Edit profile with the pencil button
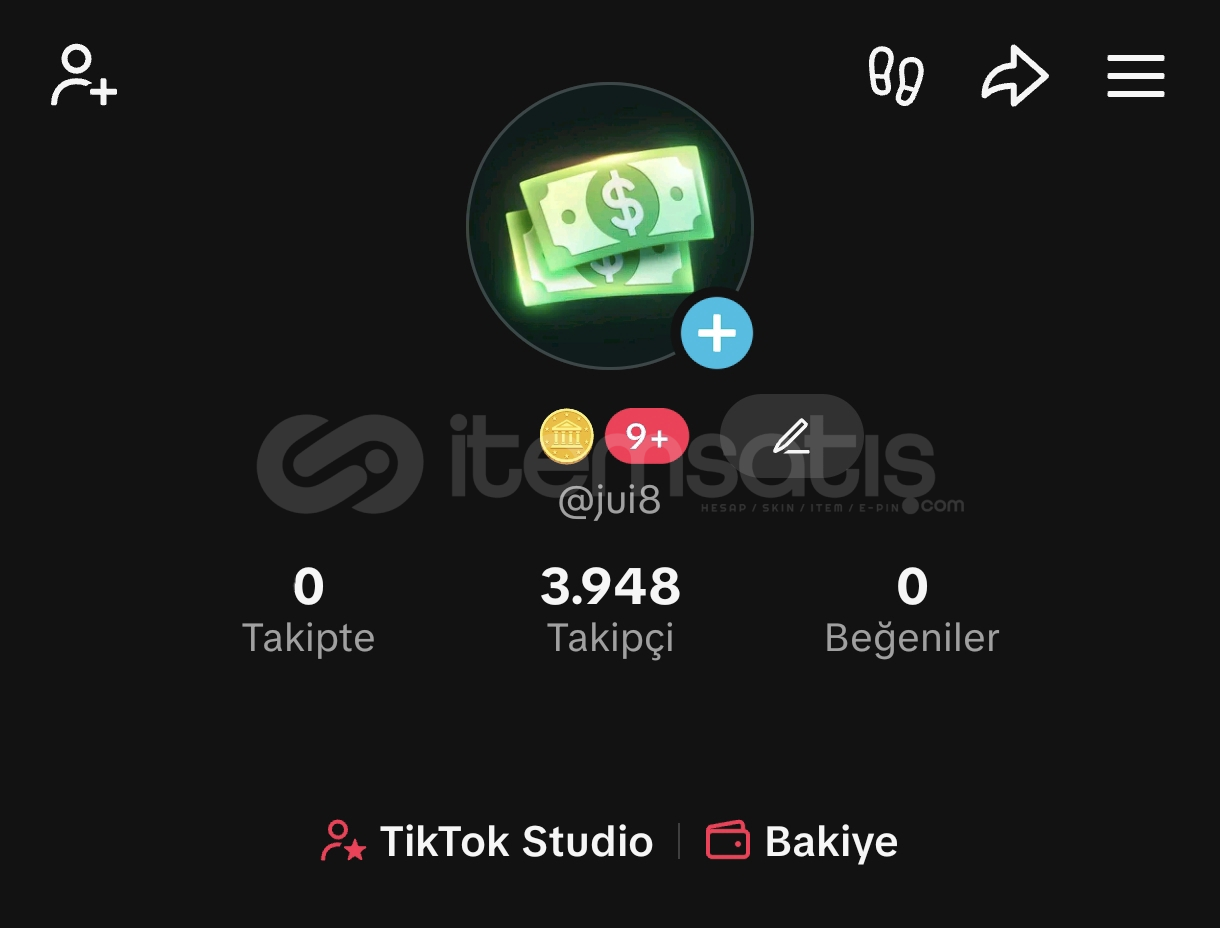 coord(791,437)
